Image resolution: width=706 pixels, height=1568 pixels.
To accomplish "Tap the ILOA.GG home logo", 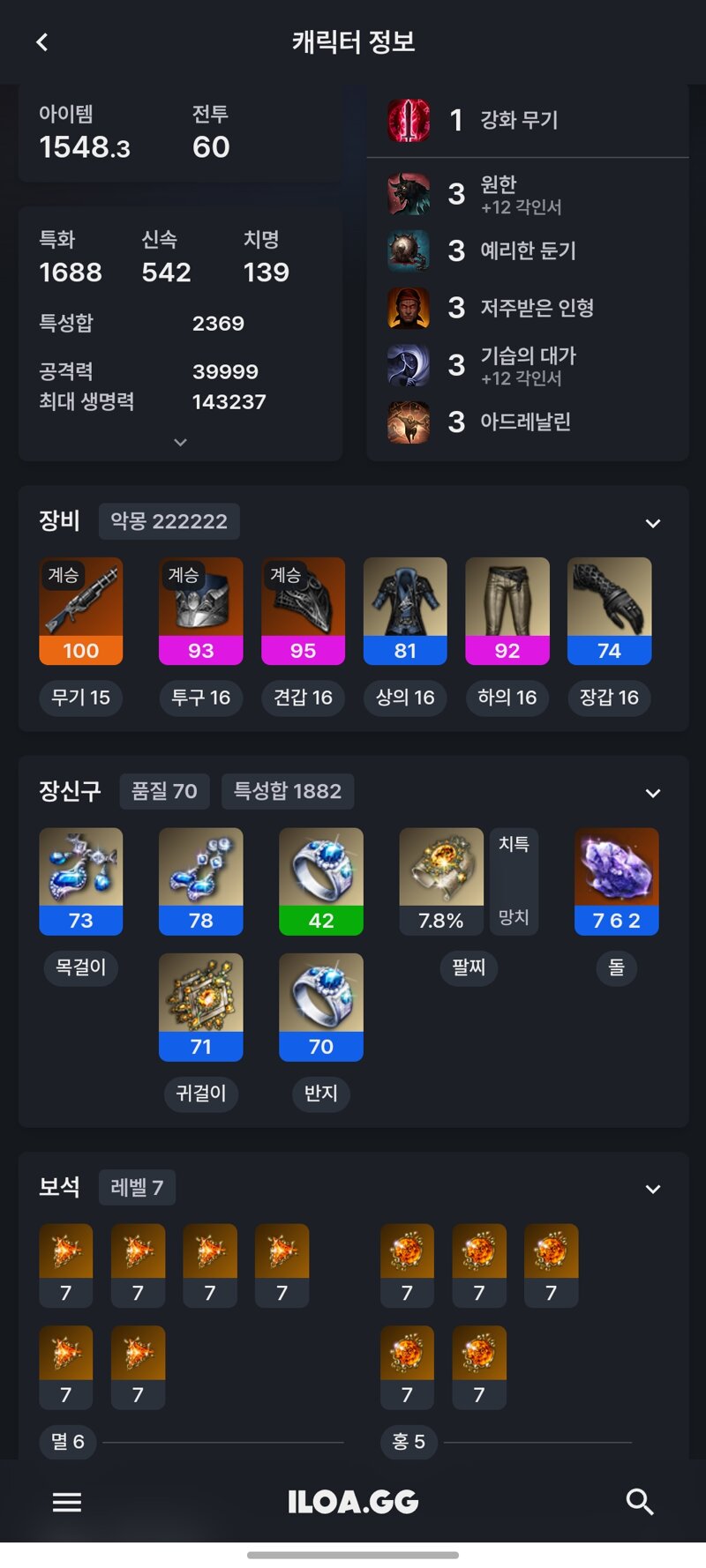I will pos(353,1502).
